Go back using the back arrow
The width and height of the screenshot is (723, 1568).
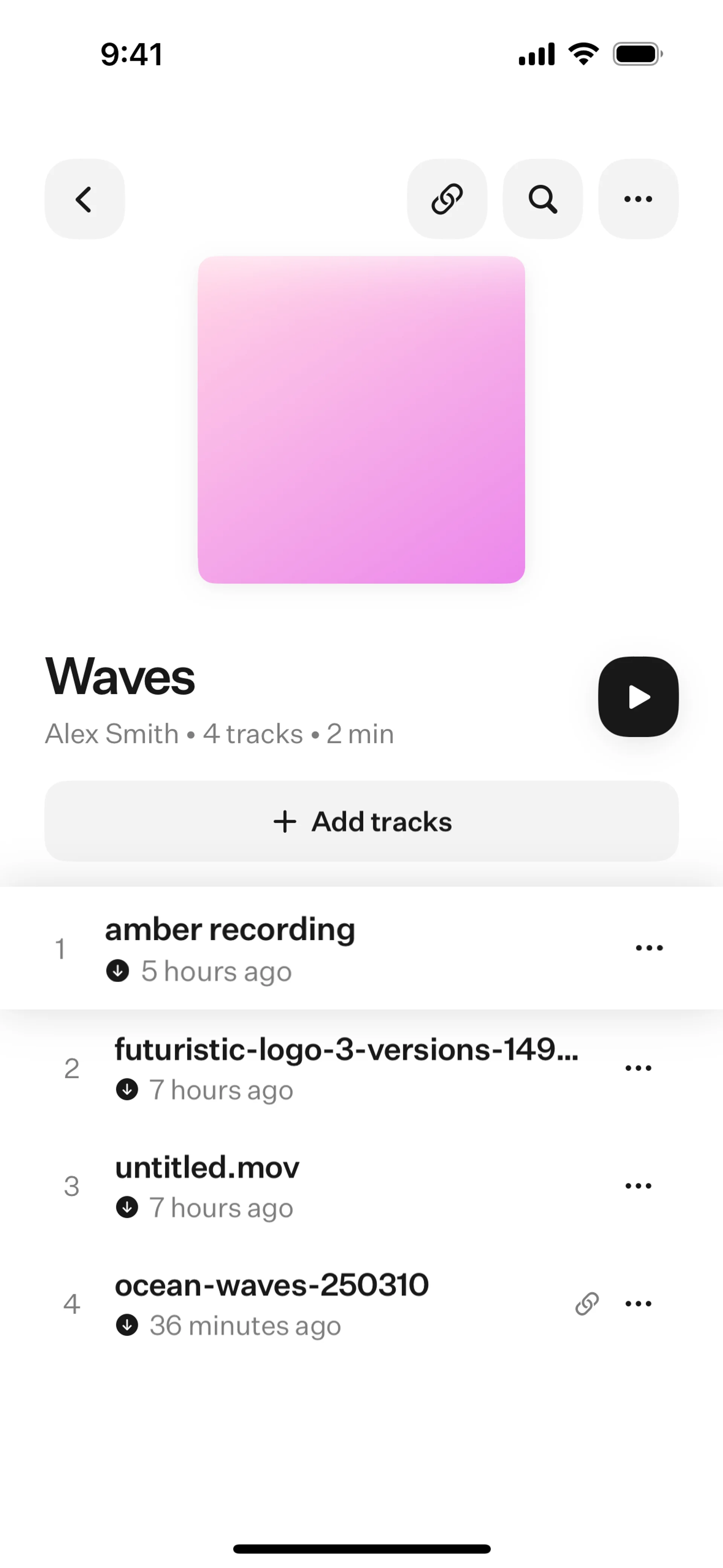(x=85, y=199)
